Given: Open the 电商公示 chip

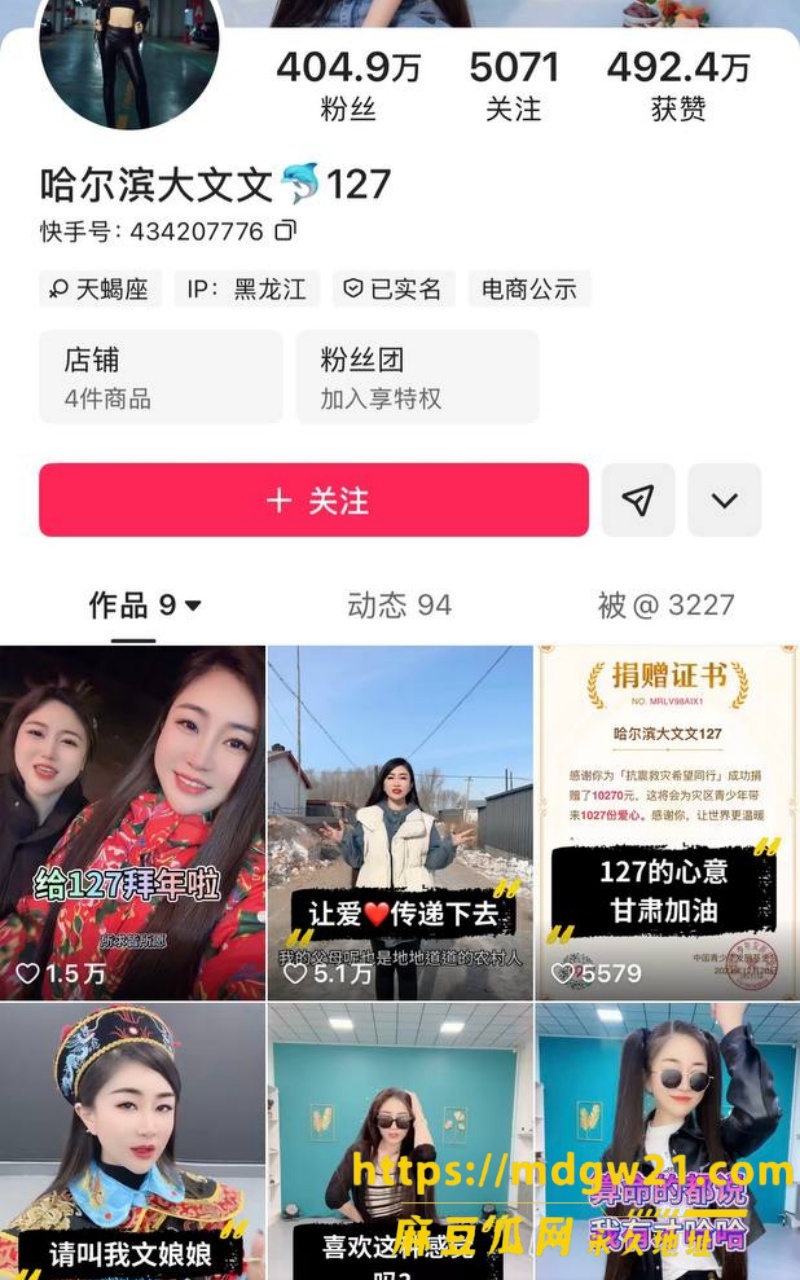Looking at the screenshot, I should point(529,289).
